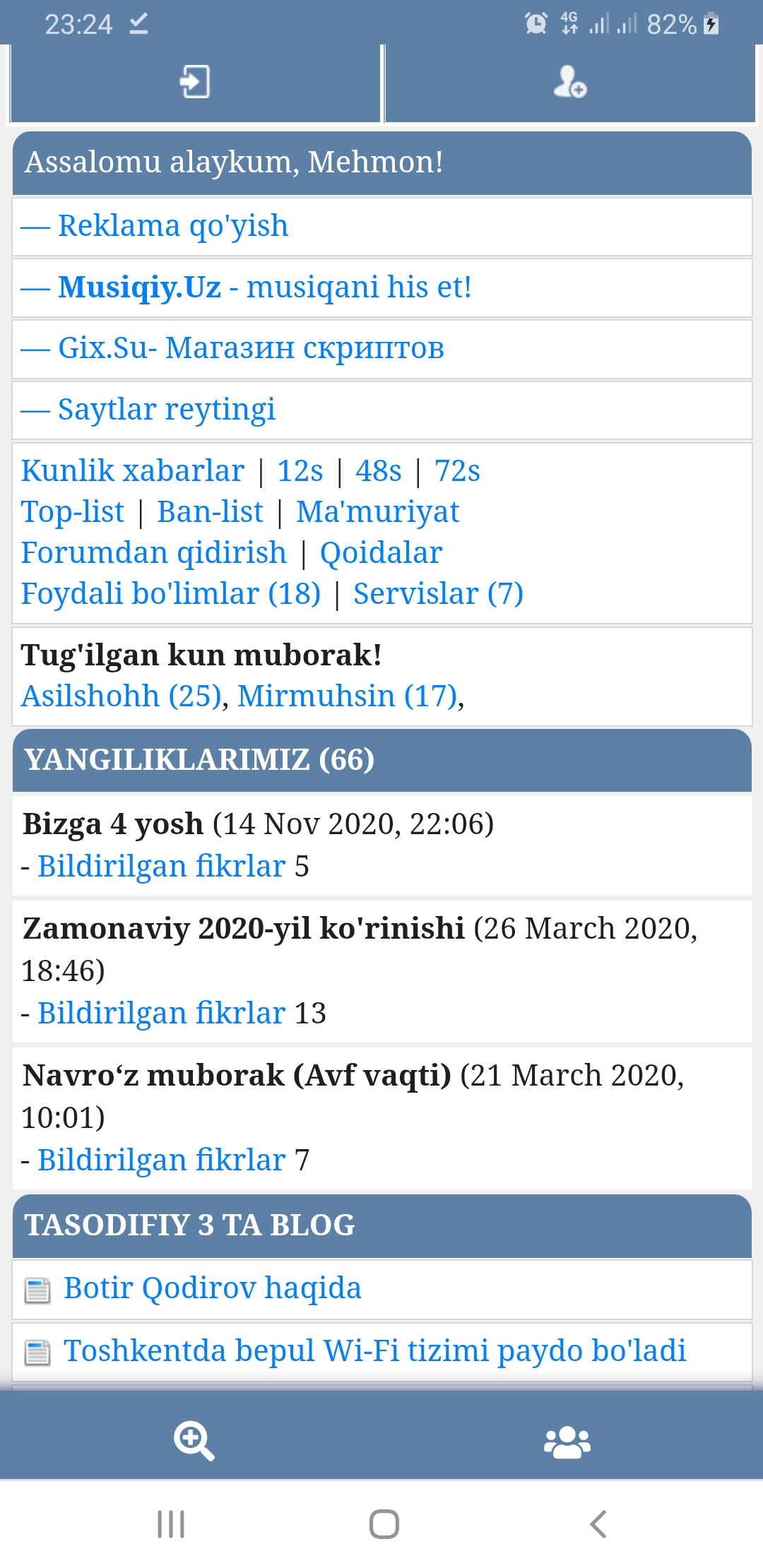The width and height of the screenshot is (763, 1568).
Task: Go back using the system back button
Action: pos(598,1524)
